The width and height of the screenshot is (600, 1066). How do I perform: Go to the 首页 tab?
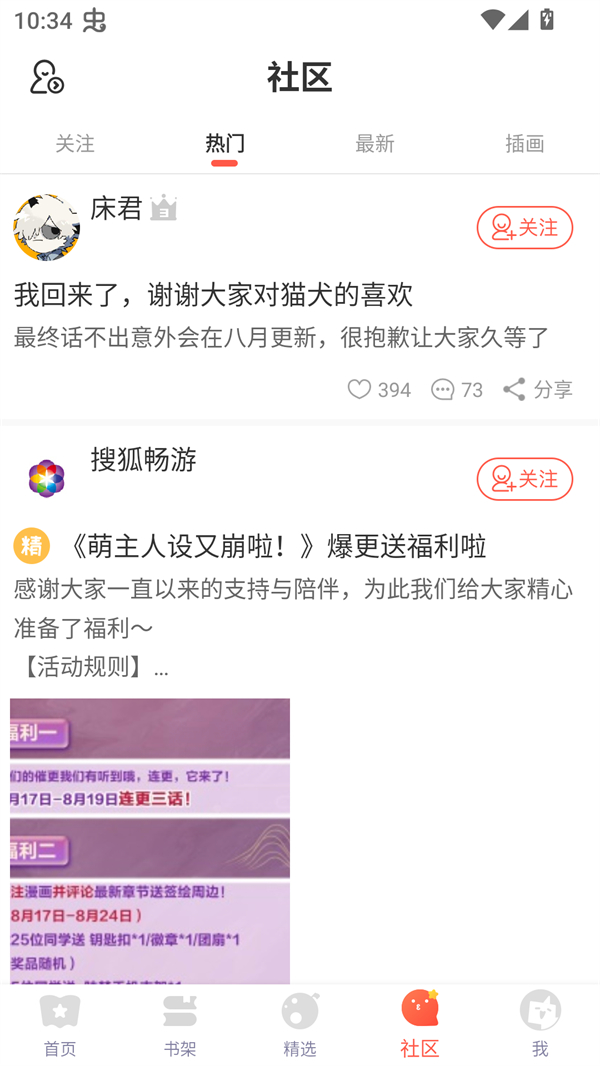pos(60,1024)
